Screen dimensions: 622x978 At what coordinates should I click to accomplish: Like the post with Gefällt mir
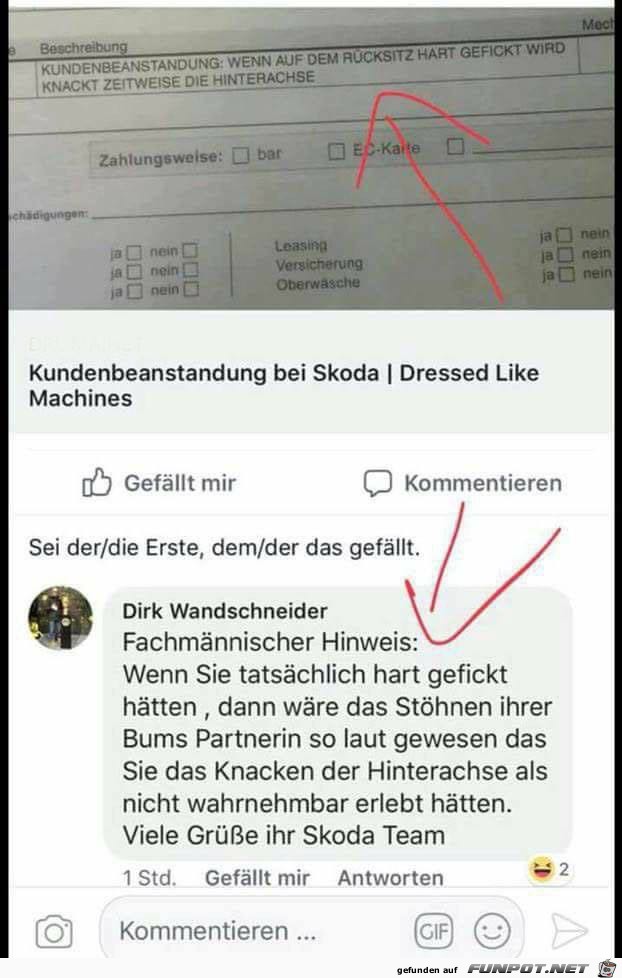pyautogui.click(x=158, y=484)
